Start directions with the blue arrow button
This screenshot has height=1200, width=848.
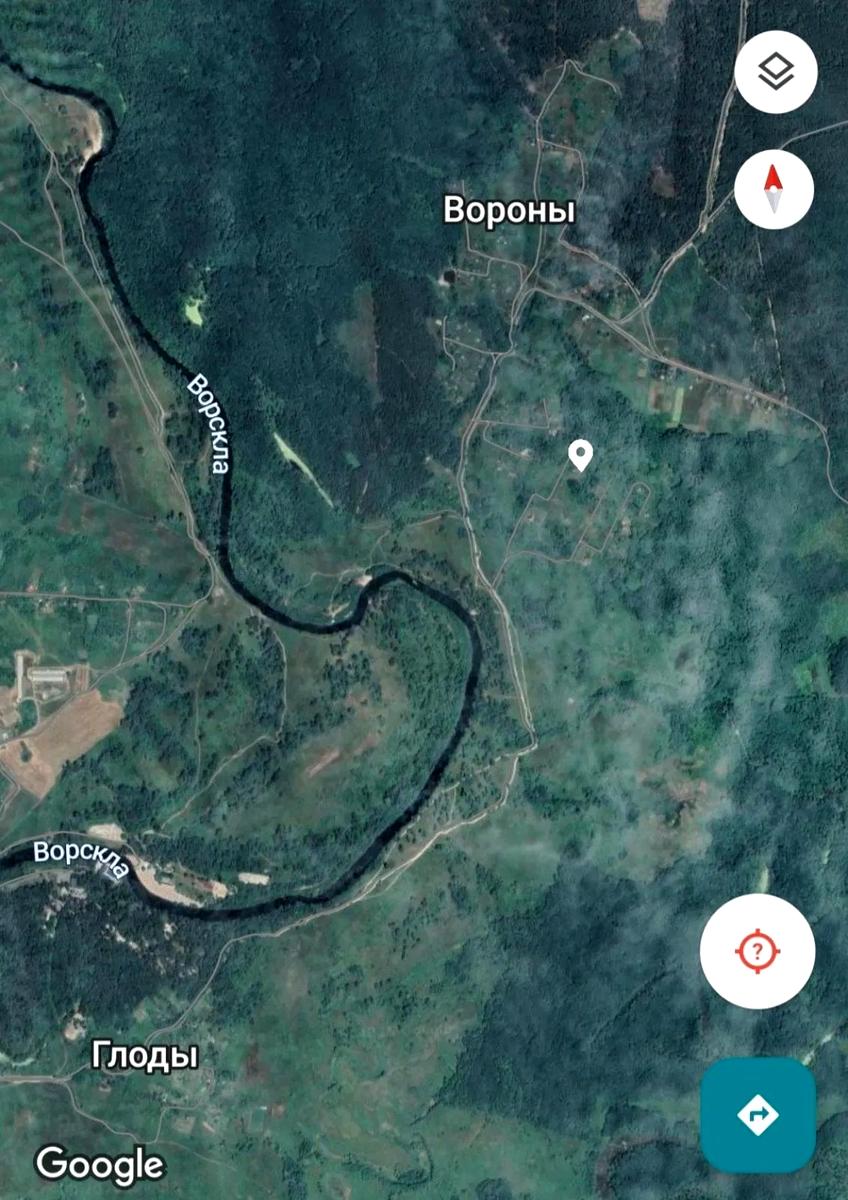click(x=758, y=1114)
